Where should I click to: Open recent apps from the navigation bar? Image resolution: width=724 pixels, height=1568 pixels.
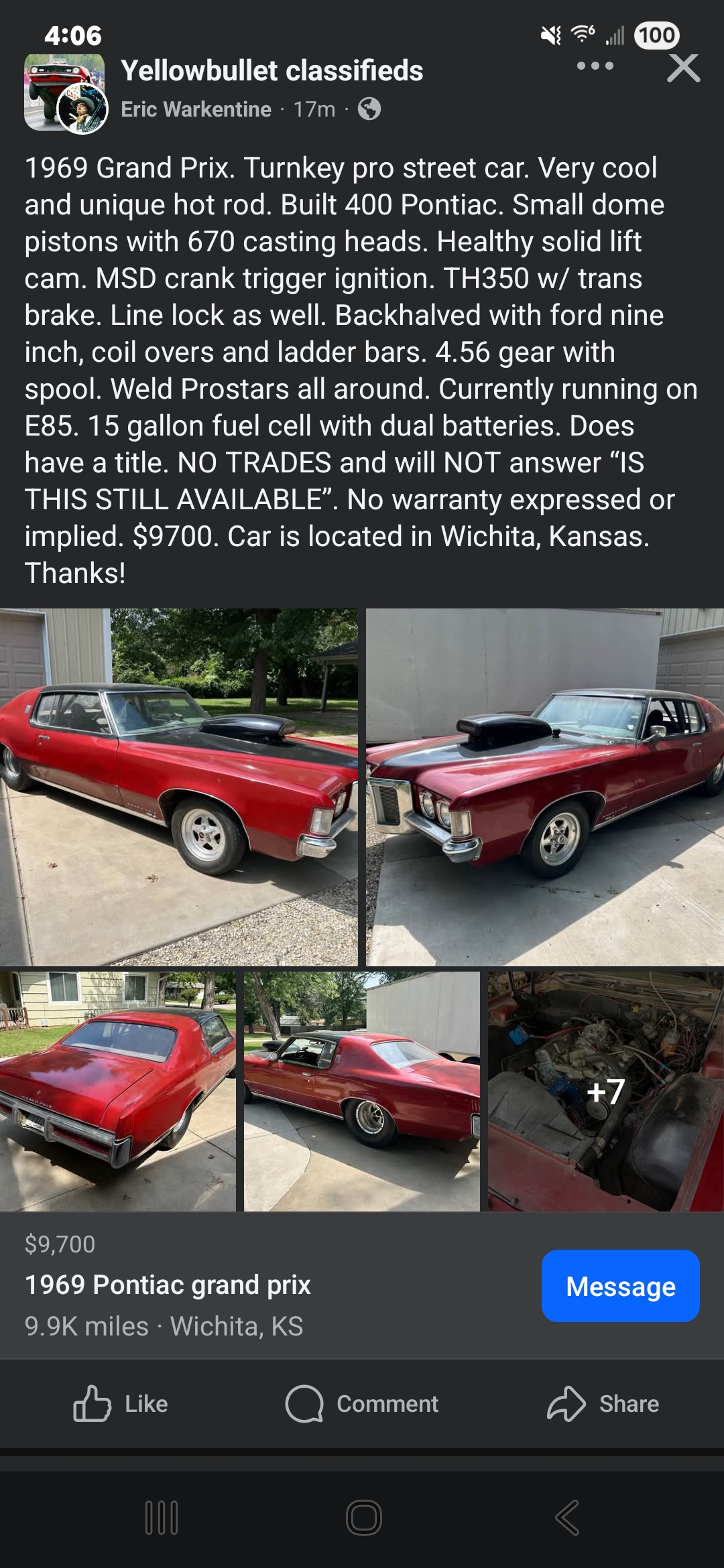162,1517
